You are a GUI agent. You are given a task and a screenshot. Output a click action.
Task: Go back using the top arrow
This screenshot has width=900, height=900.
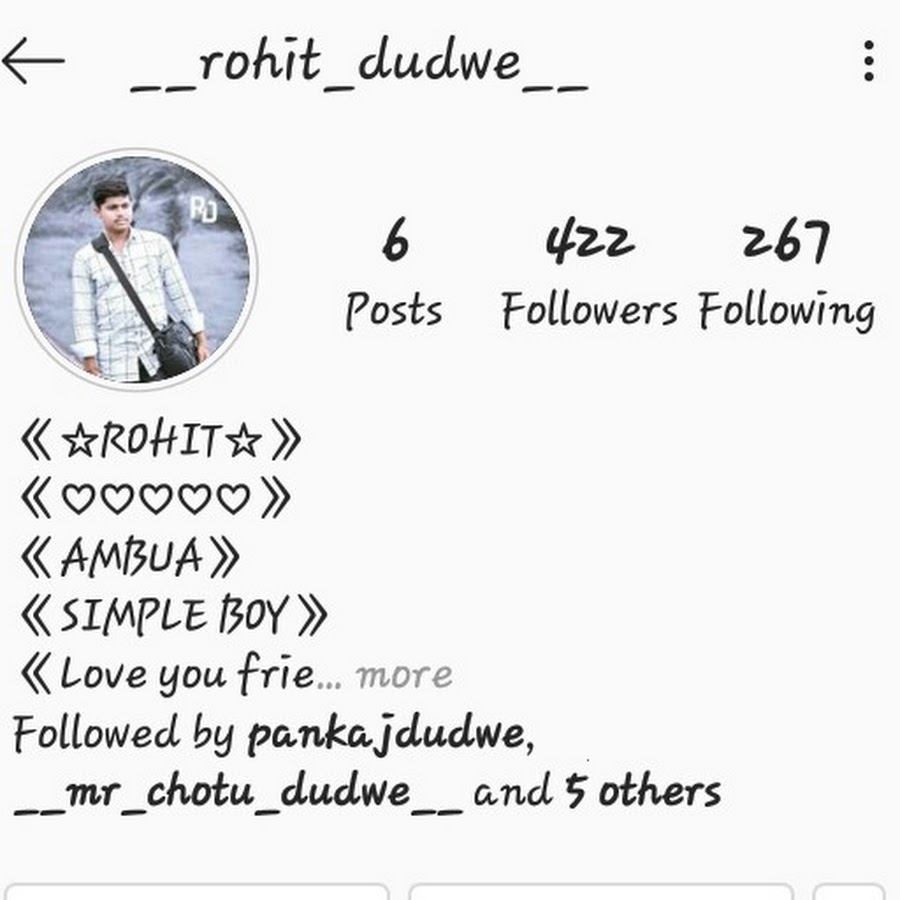[33, 62]
